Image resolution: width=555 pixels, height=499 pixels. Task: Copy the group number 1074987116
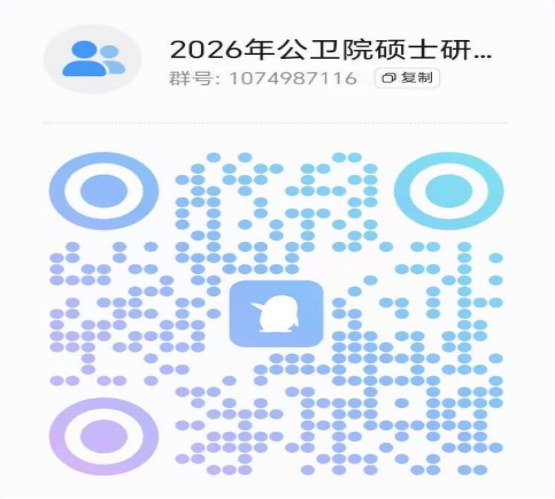tap(407, 78)
